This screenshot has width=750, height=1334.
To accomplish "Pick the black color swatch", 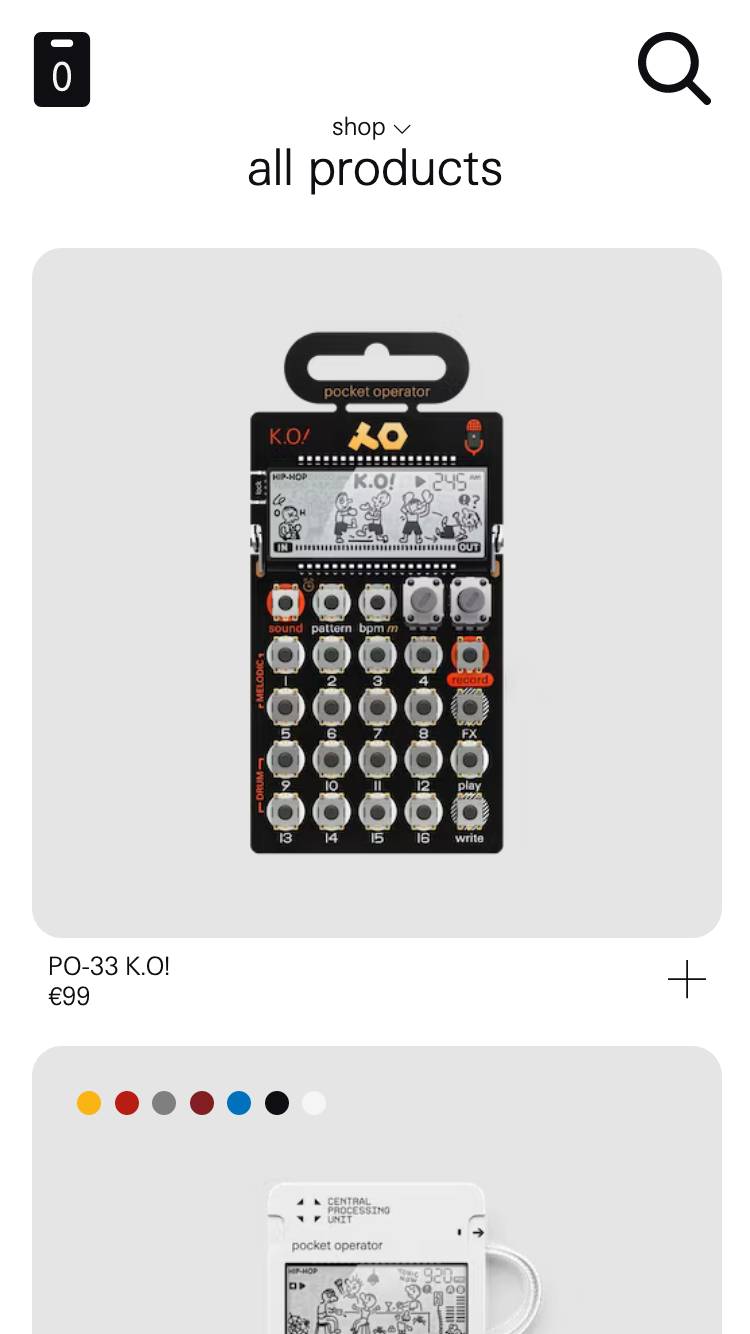I will [x=277, y=1103].
